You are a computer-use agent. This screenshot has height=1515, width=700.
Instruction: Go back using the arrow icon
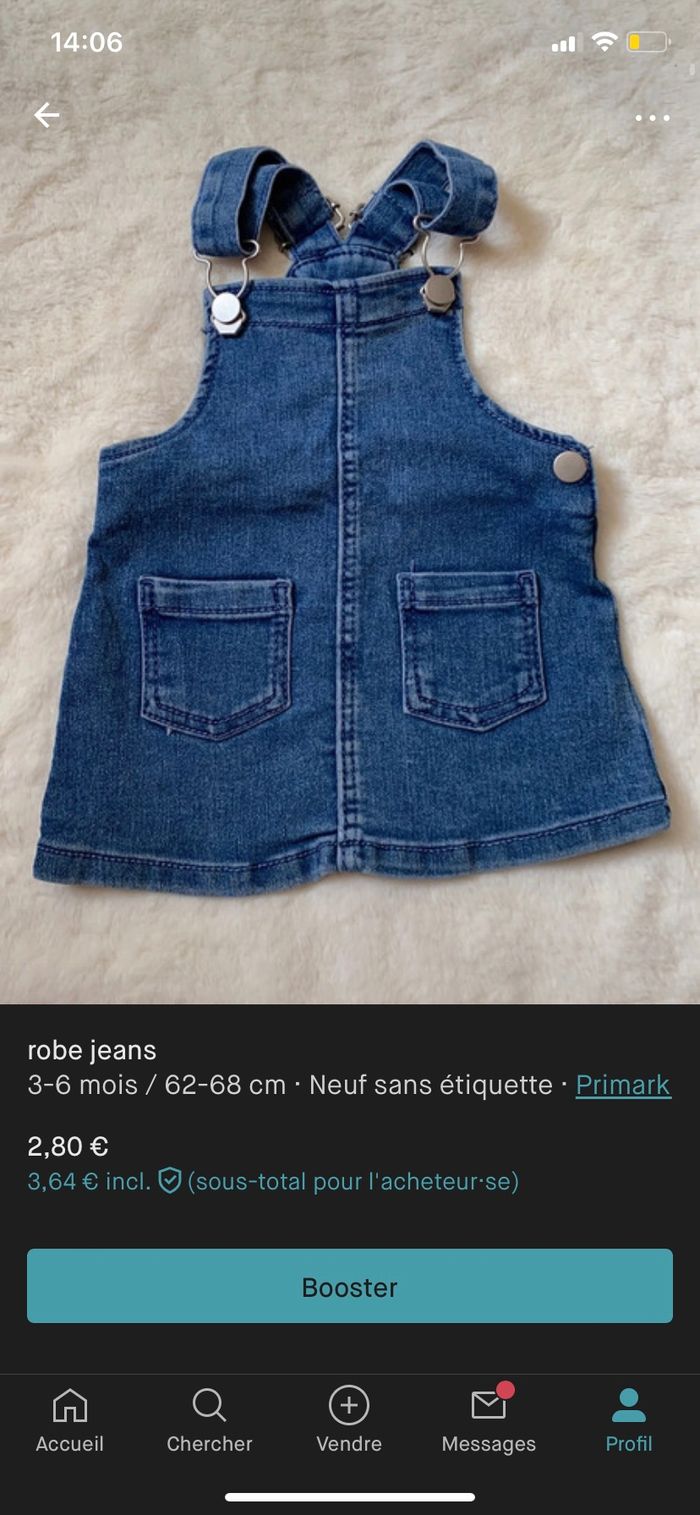coord(47,116)
